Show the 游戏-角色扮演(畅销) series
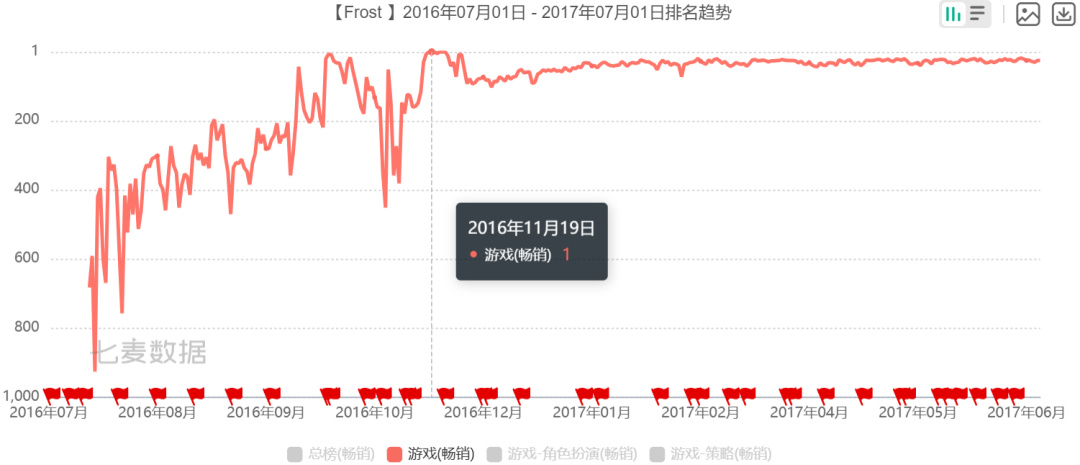1080x465 pixels. (561, 454)
